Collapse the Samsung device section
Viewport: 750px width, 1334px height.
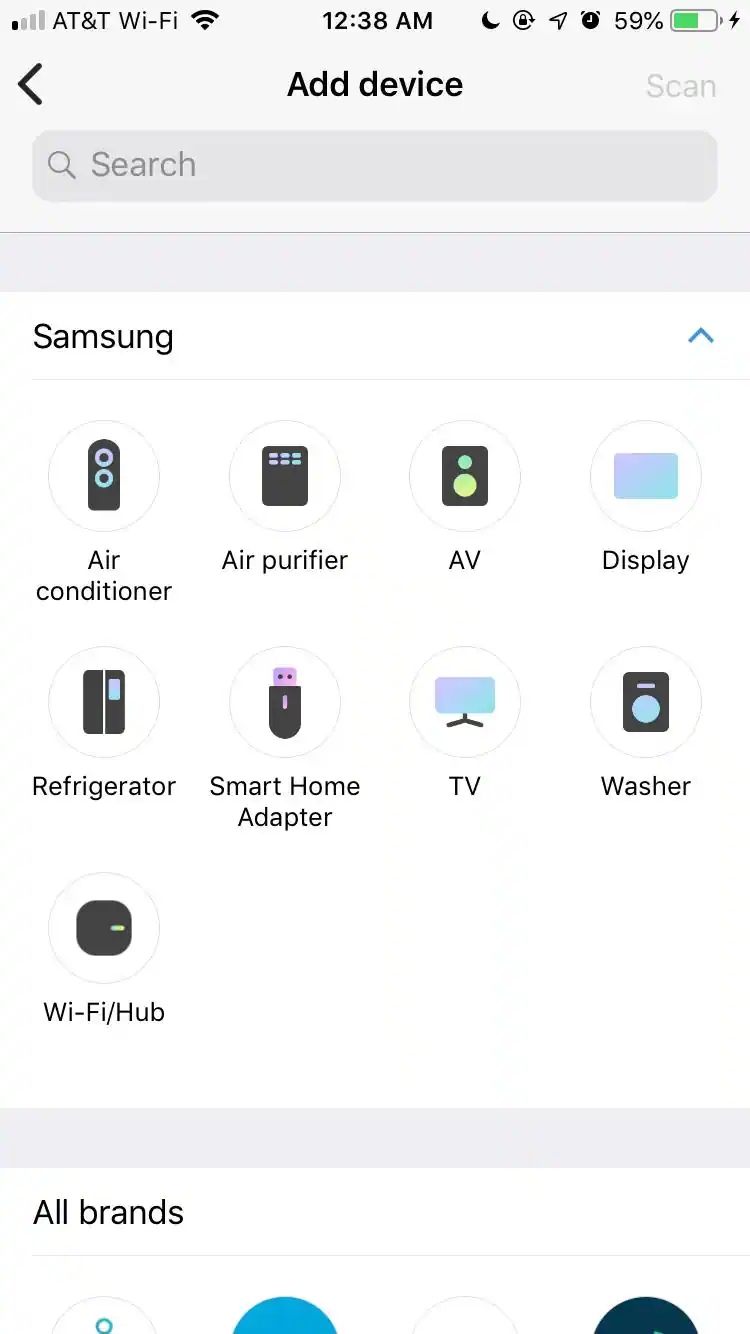tap(701, 336)
